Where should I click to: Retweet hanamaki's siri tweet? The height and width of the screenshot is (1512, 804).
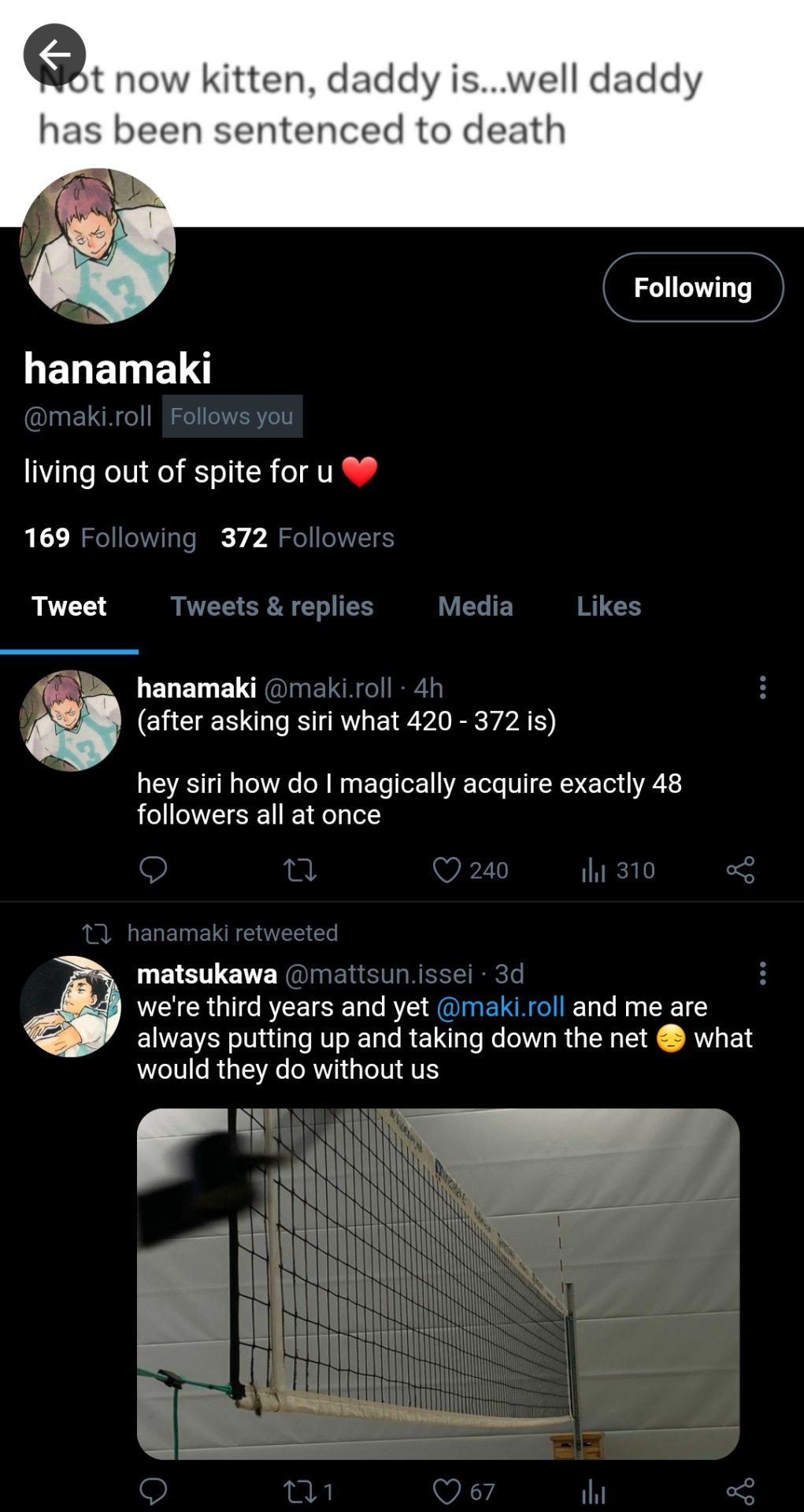click(x=300, y=870)
